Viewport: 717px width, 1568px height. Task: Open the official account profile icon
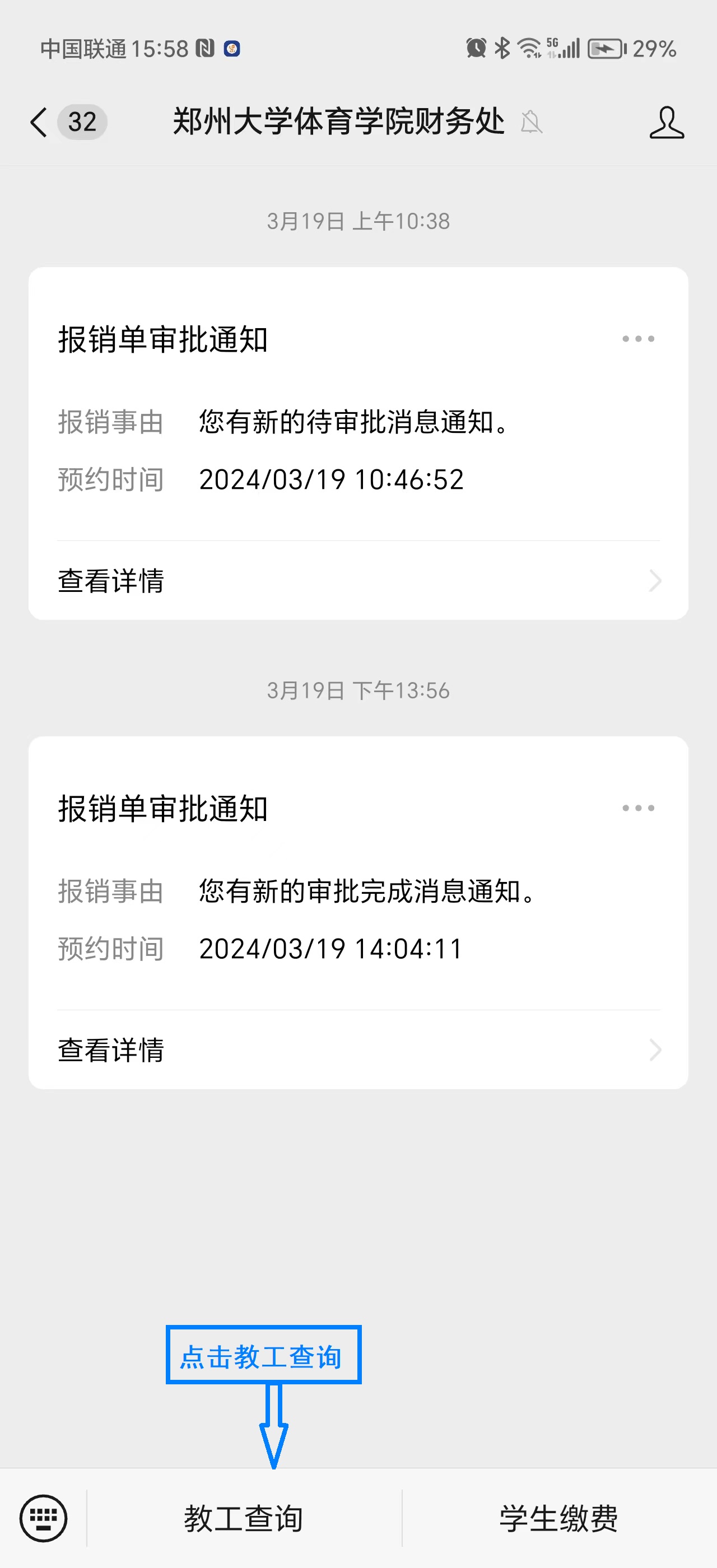(x=667, y=122)
